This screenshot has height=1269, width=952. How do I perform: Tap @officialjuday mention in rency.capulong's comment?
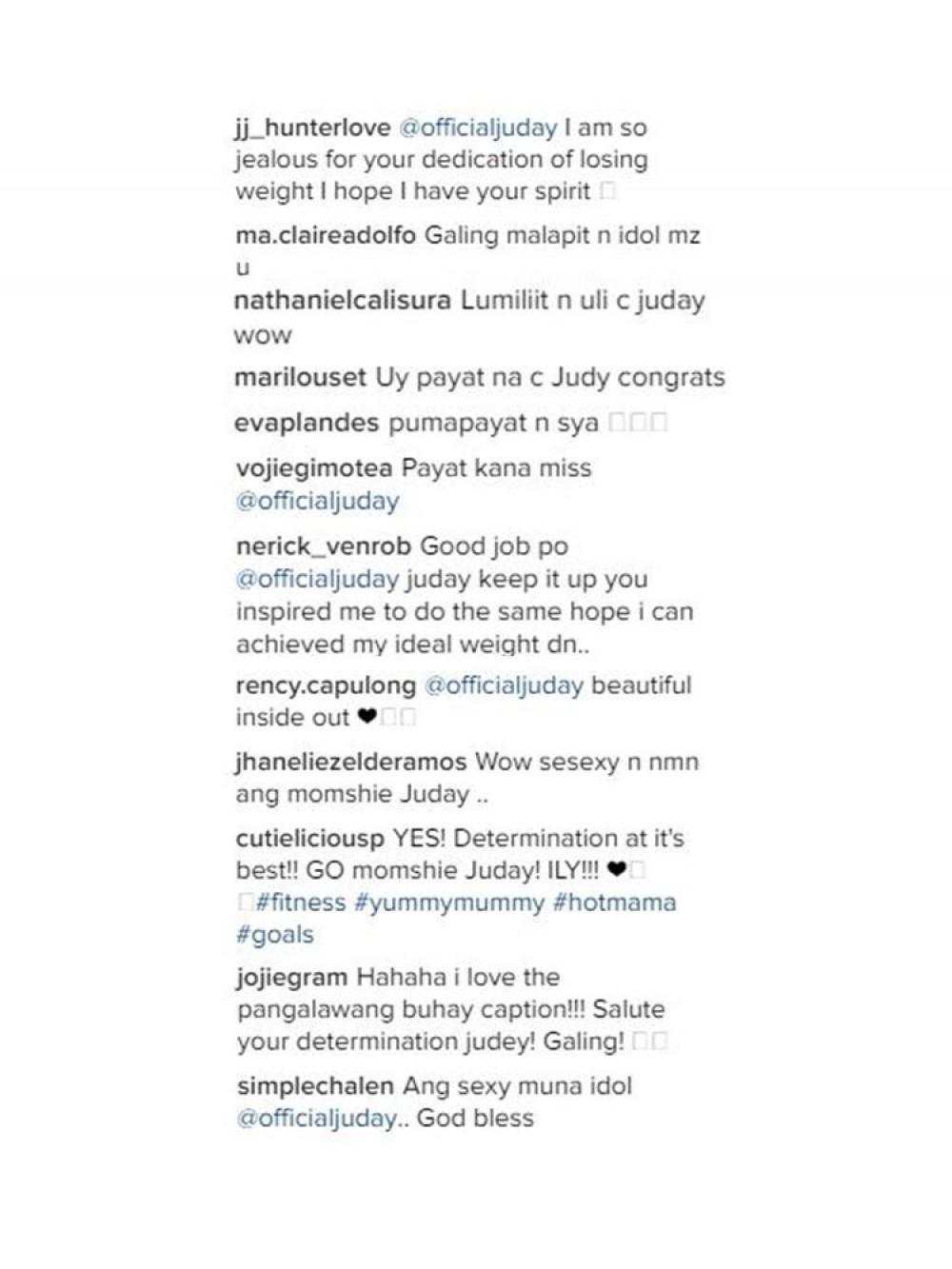pyautogui.click(x=504, y=685)
